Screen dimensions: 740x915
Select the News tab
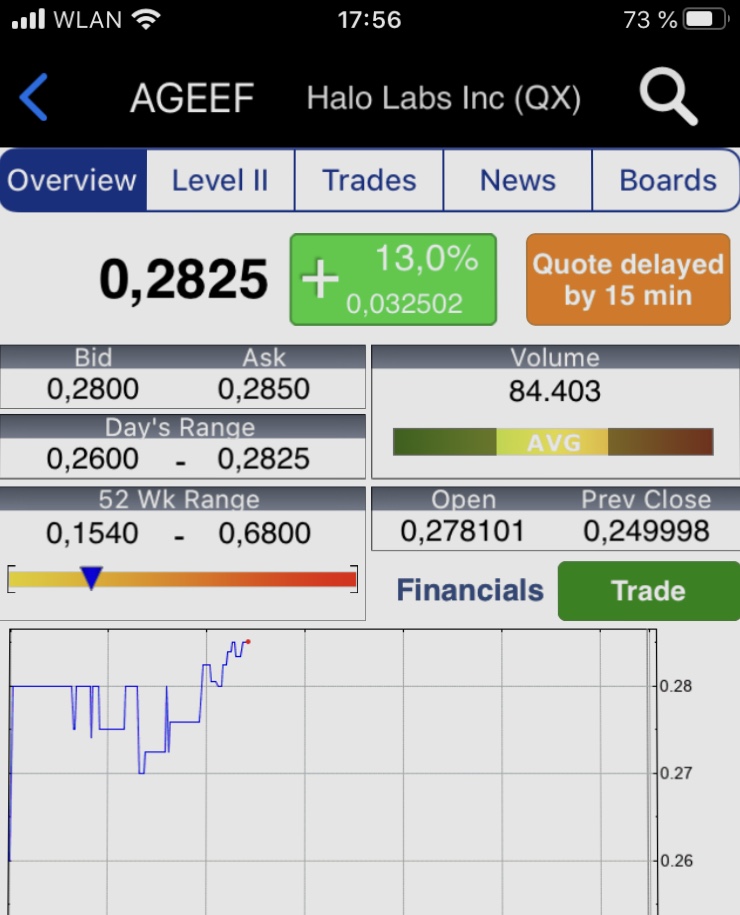click(517, 180)
